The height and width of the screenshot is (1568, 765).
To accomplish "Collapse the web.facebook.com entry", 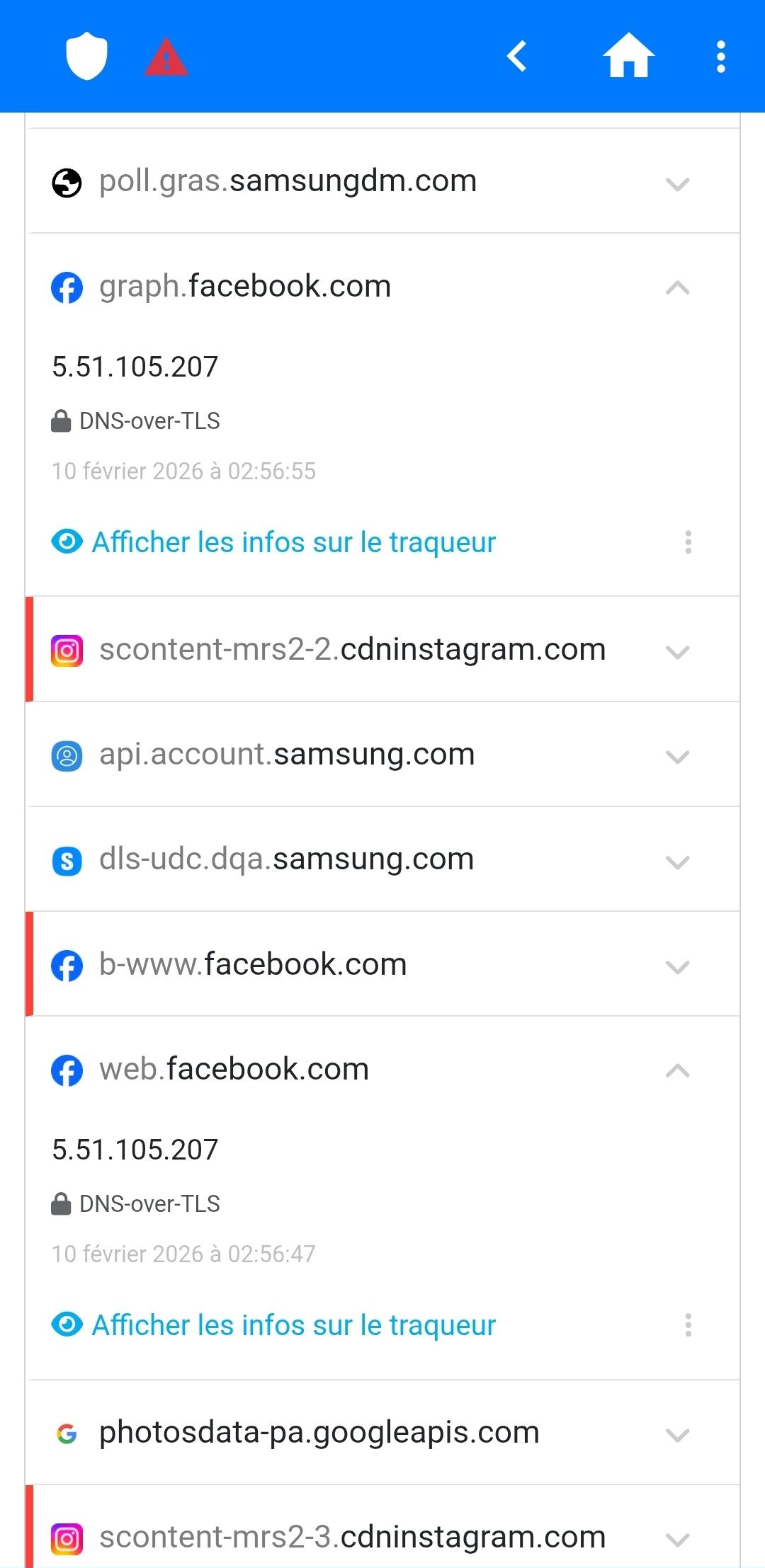I will point(677,1070).
